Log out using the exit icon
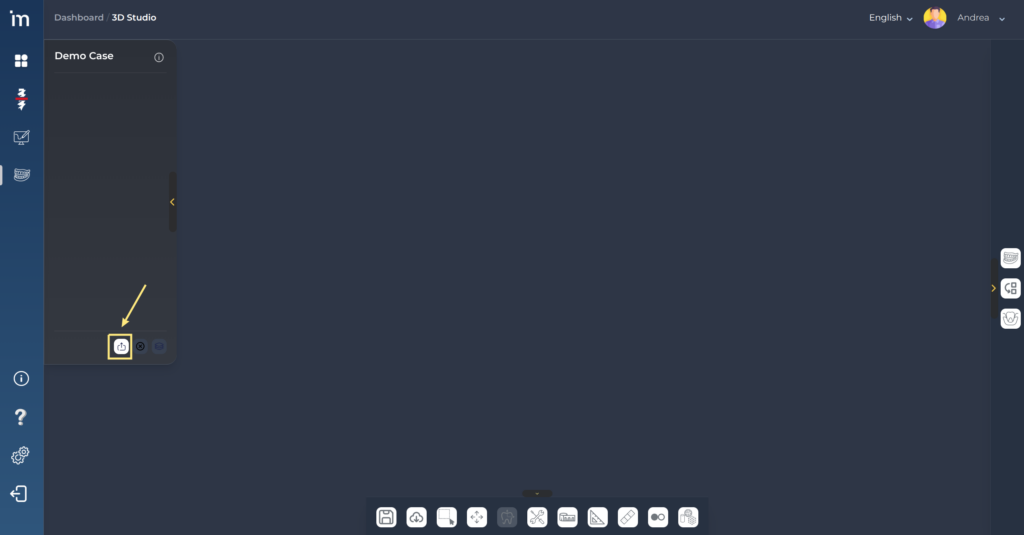The width and height of the screenshot is (1024, 535). 19,494
